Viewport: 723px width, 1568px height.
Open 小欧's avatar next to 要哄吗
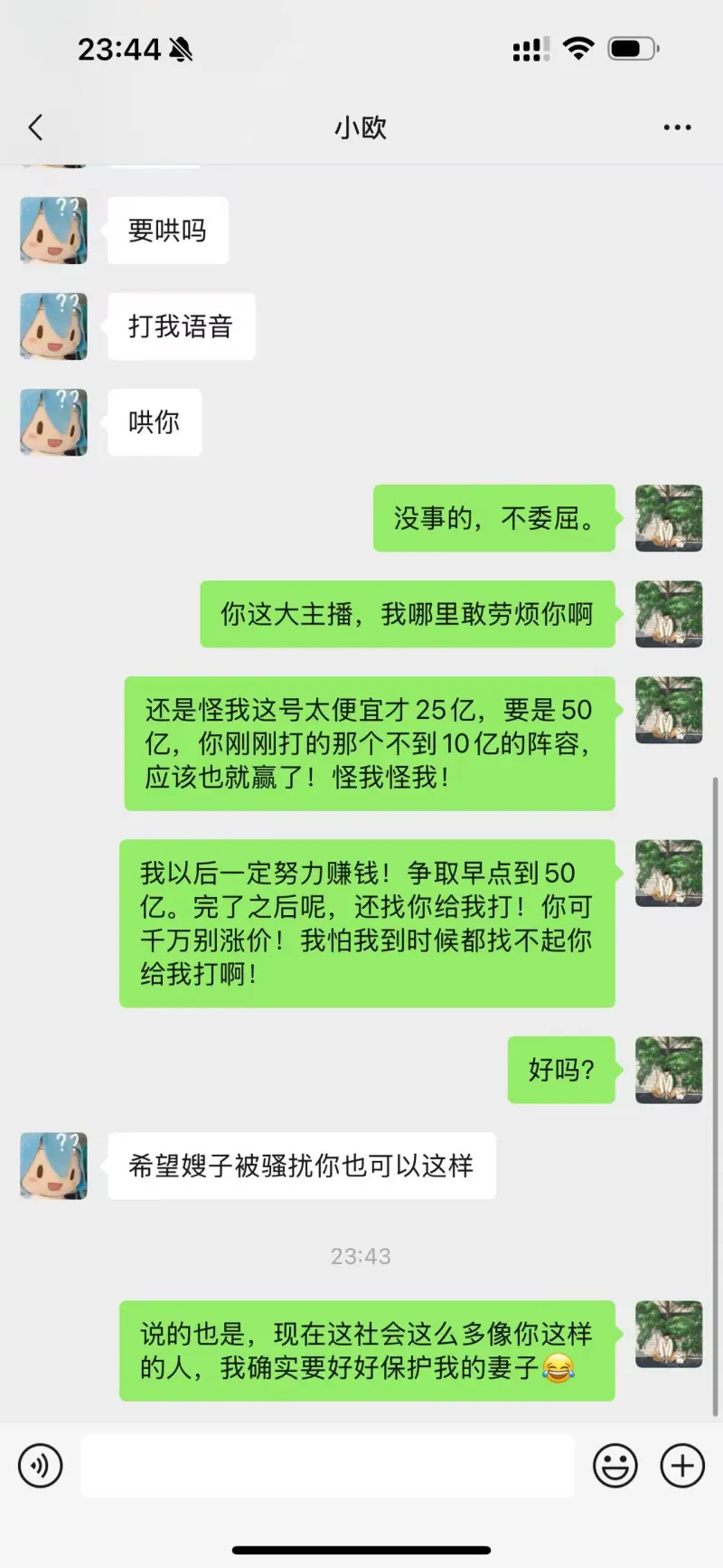(54, 231)
